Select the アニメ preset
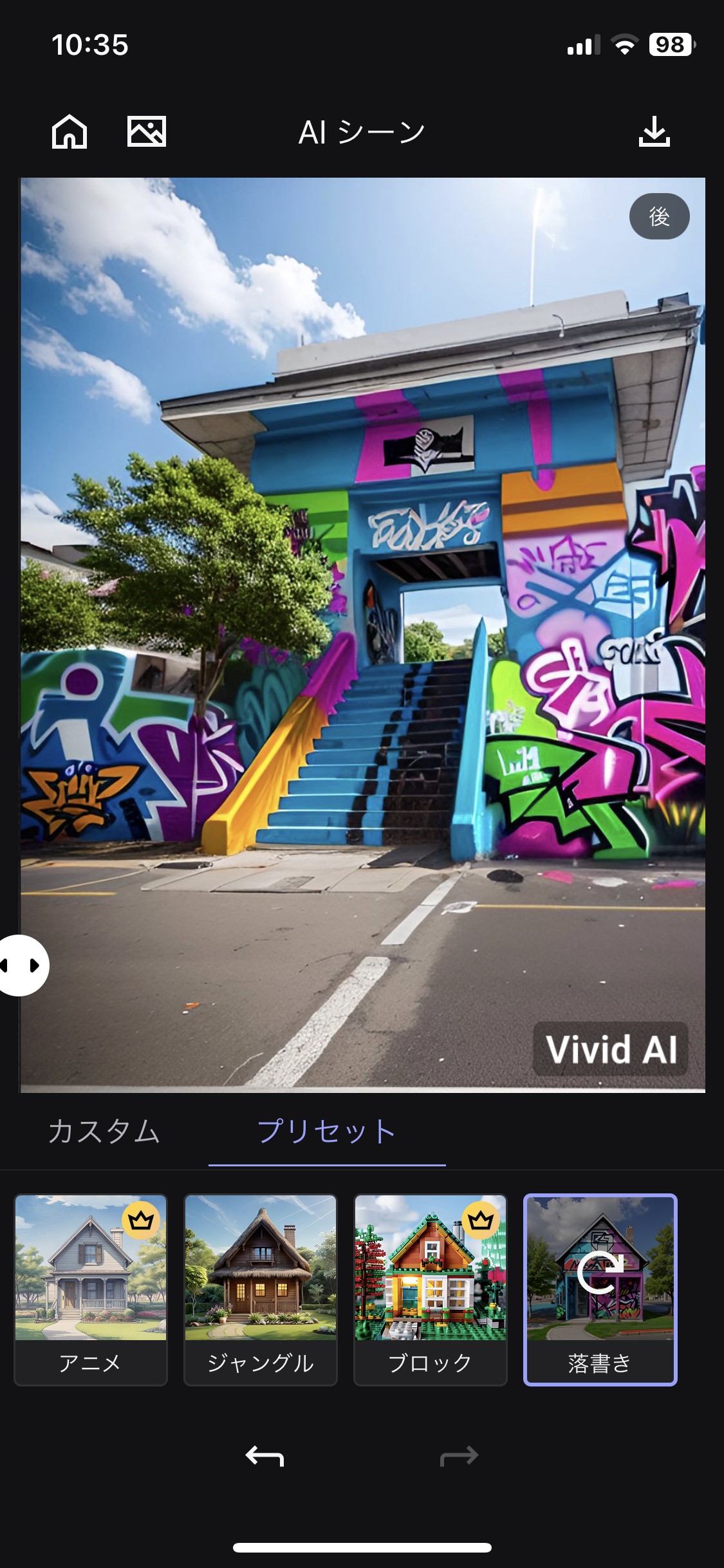Viewport: 724px width, 1568px height. click(x=91, y=1289)
